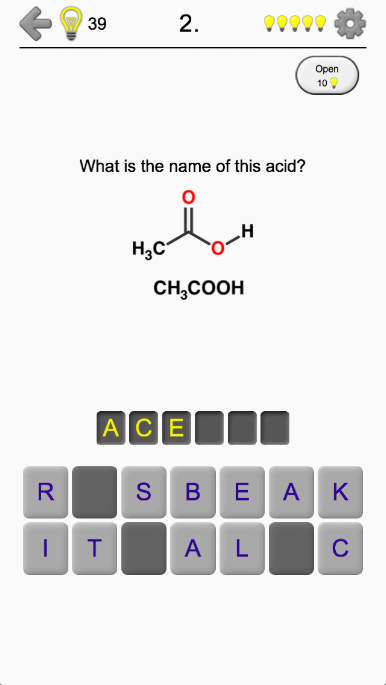Select the letter R tile
This screenshot has height=685, width=386.
pyautogui.click(x=45, y=492)
